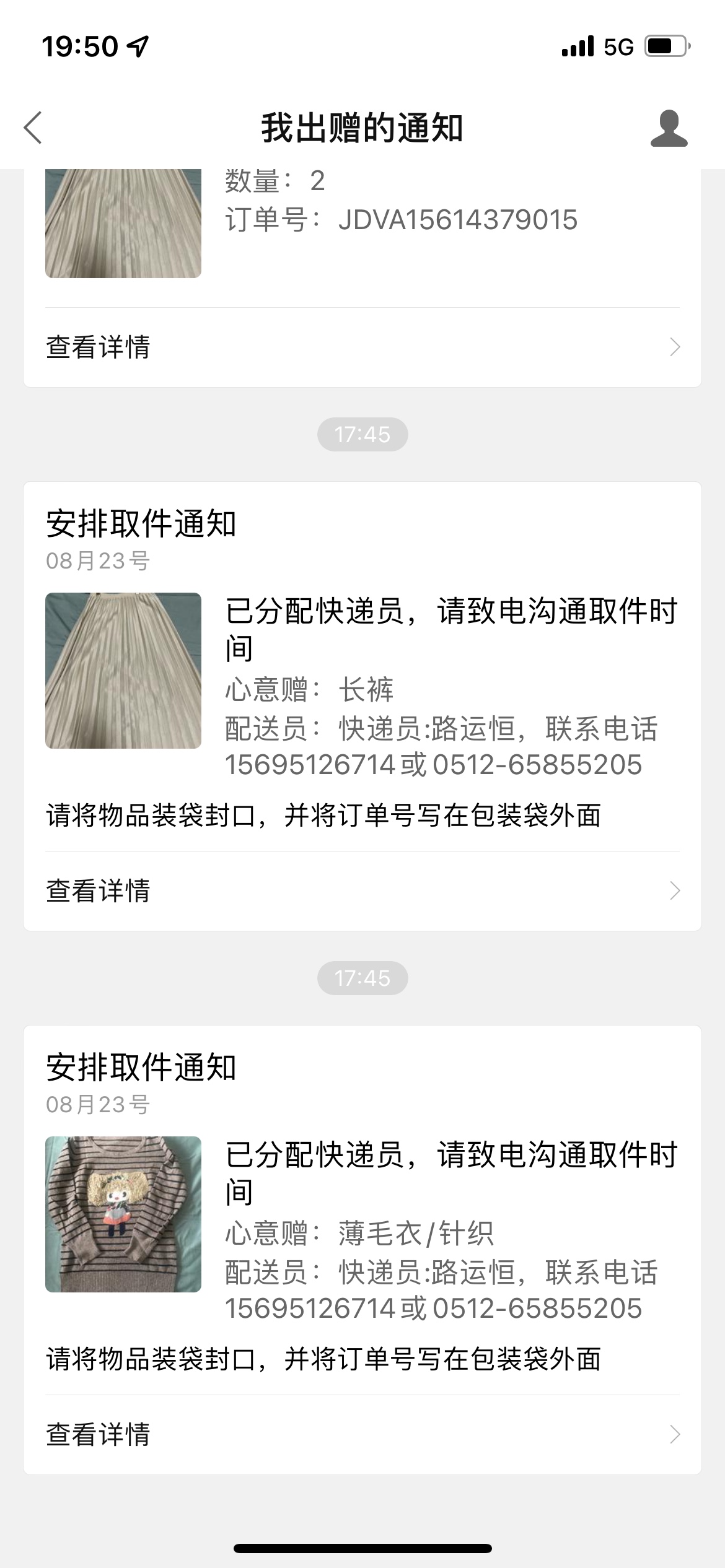725x1568 pixels.
Task: Go back from 我出赠的通知 page
Action: tap(33, 128)
